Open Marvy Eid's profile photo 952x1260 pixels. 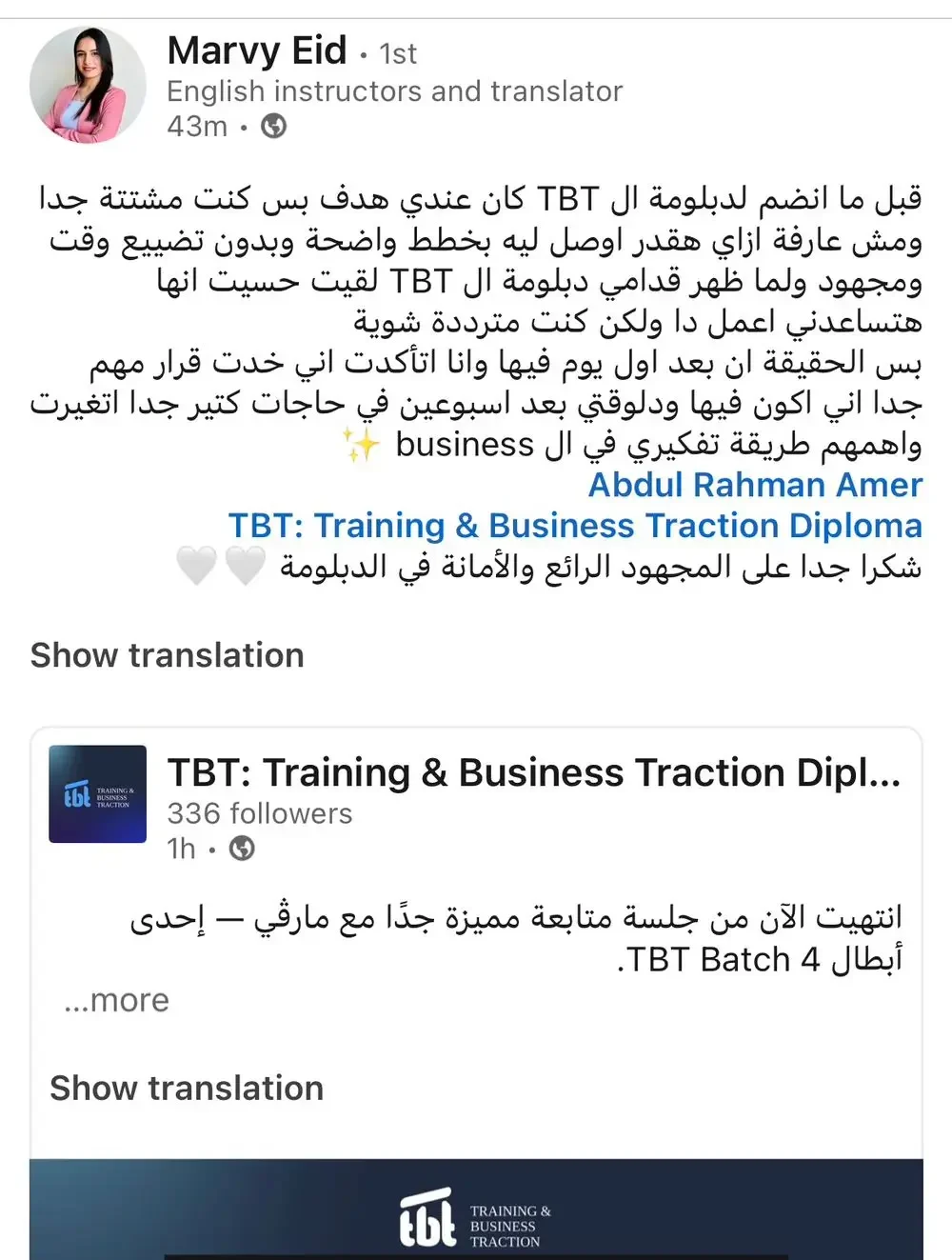(x=88, y=86)
